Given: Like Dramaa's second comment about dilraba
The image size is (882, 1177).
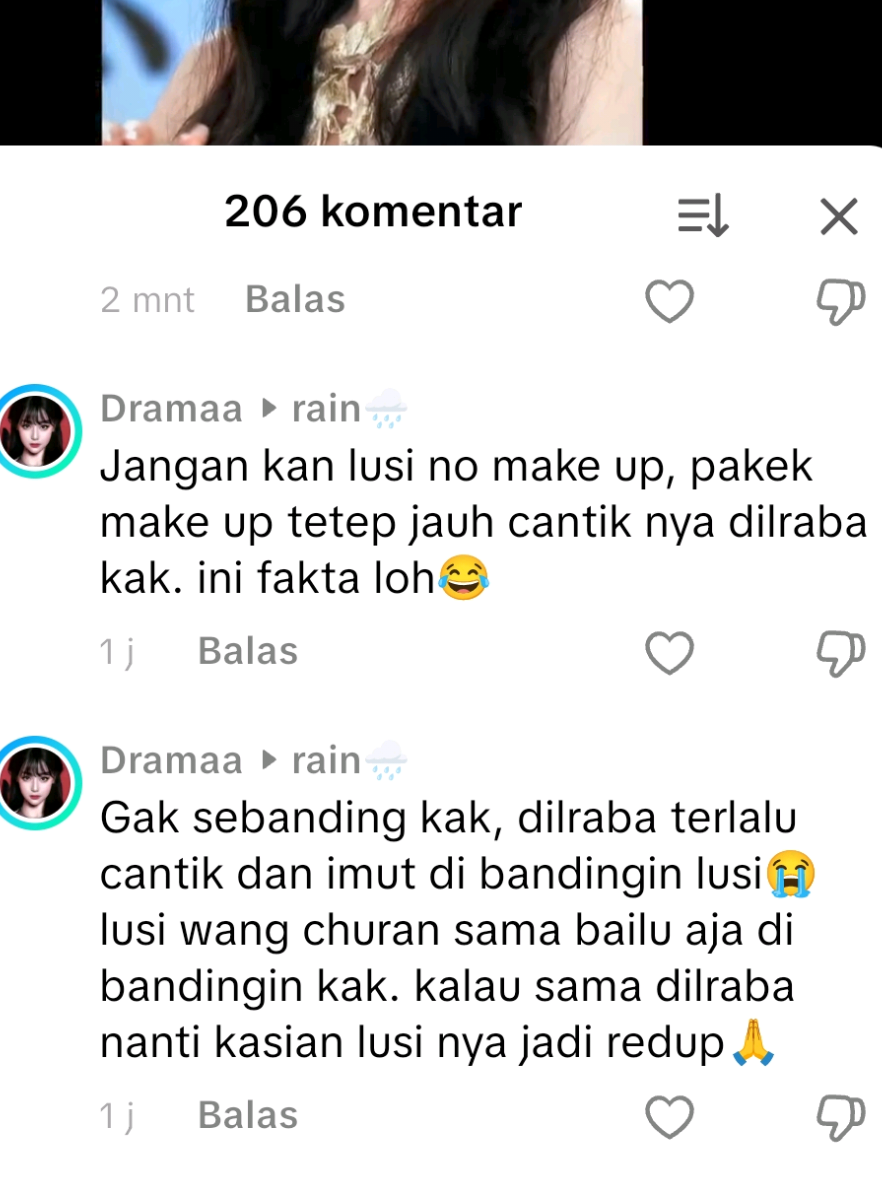Looking at the screenshot, I should 669,1113.
